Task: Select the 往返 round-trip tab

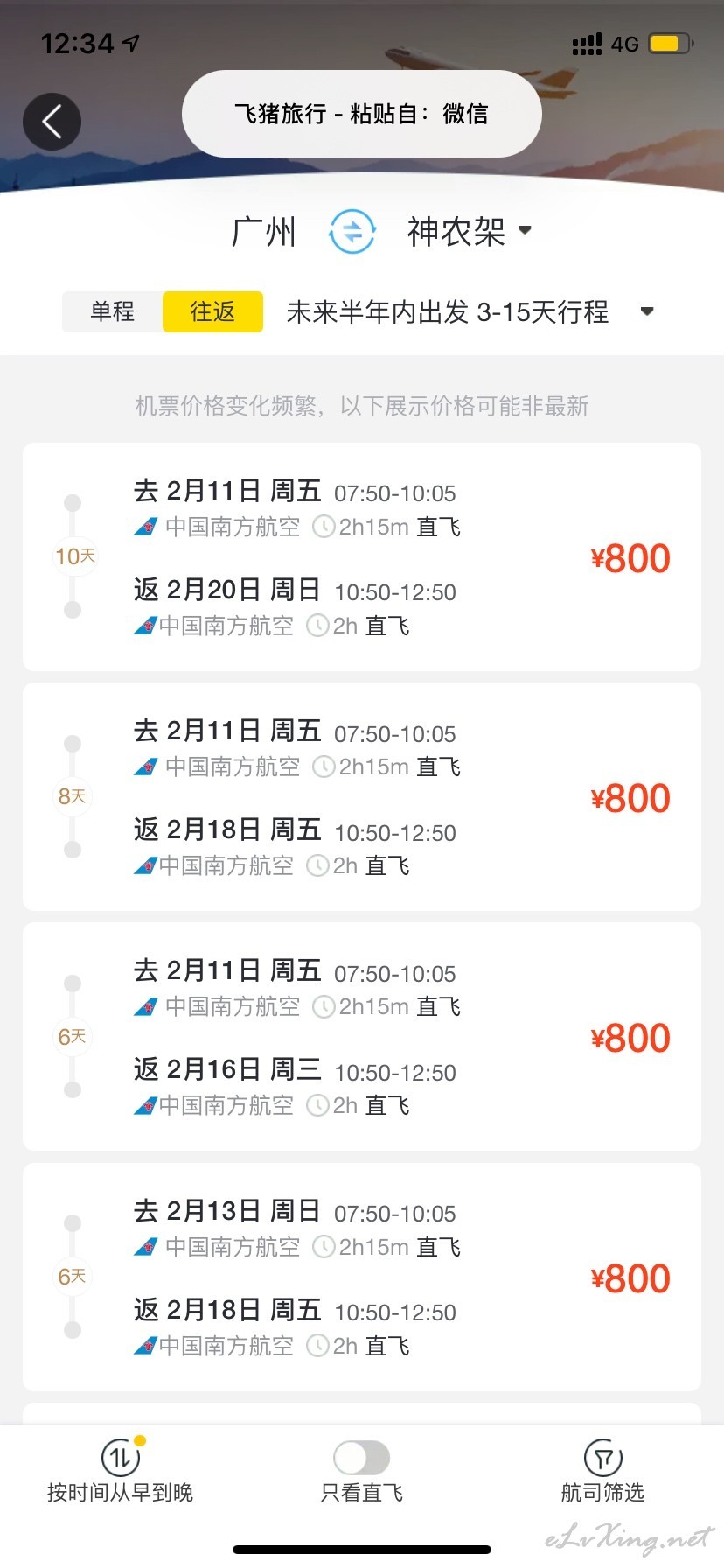Action: tap(212, 311)
